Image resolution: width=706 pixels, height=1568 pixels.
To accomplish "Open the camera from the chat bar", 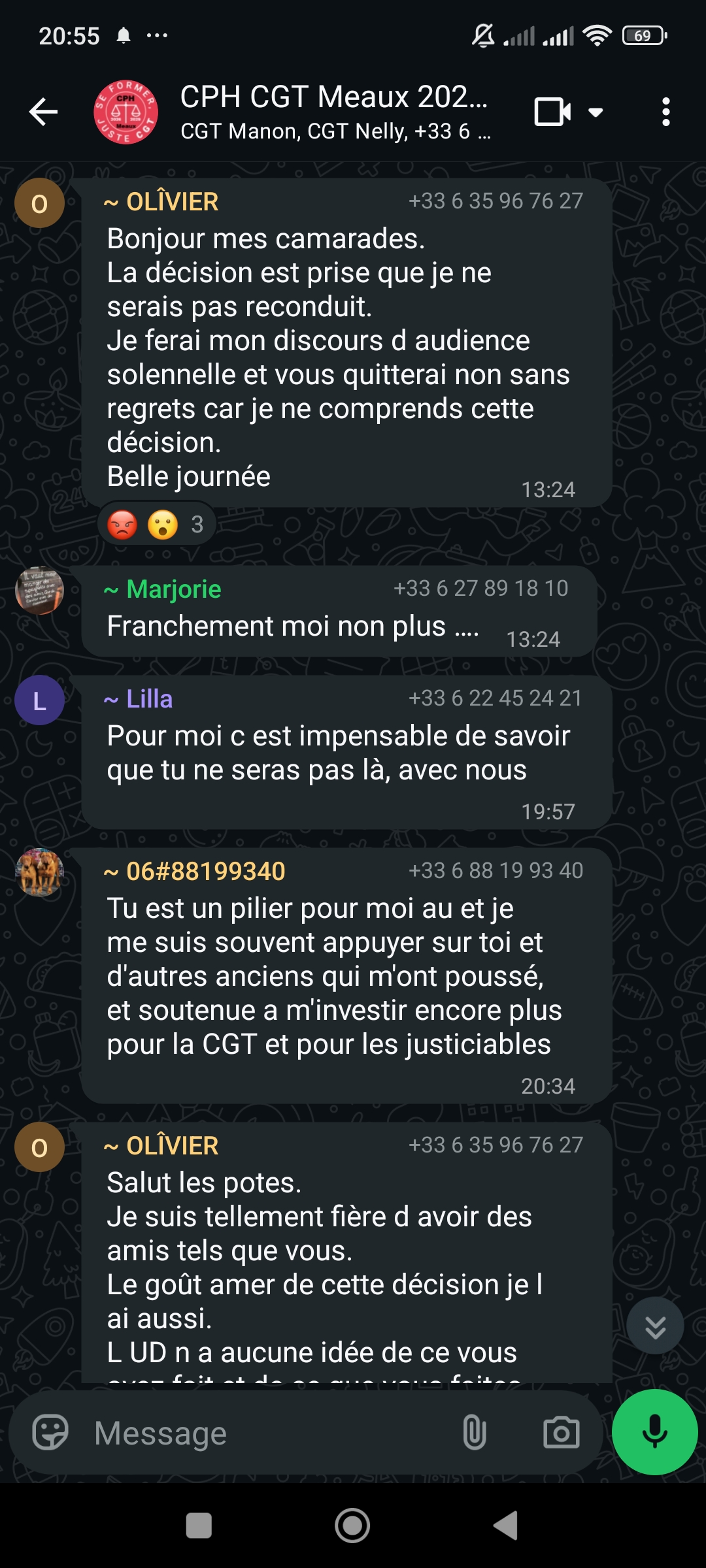I will point(562,1433).
